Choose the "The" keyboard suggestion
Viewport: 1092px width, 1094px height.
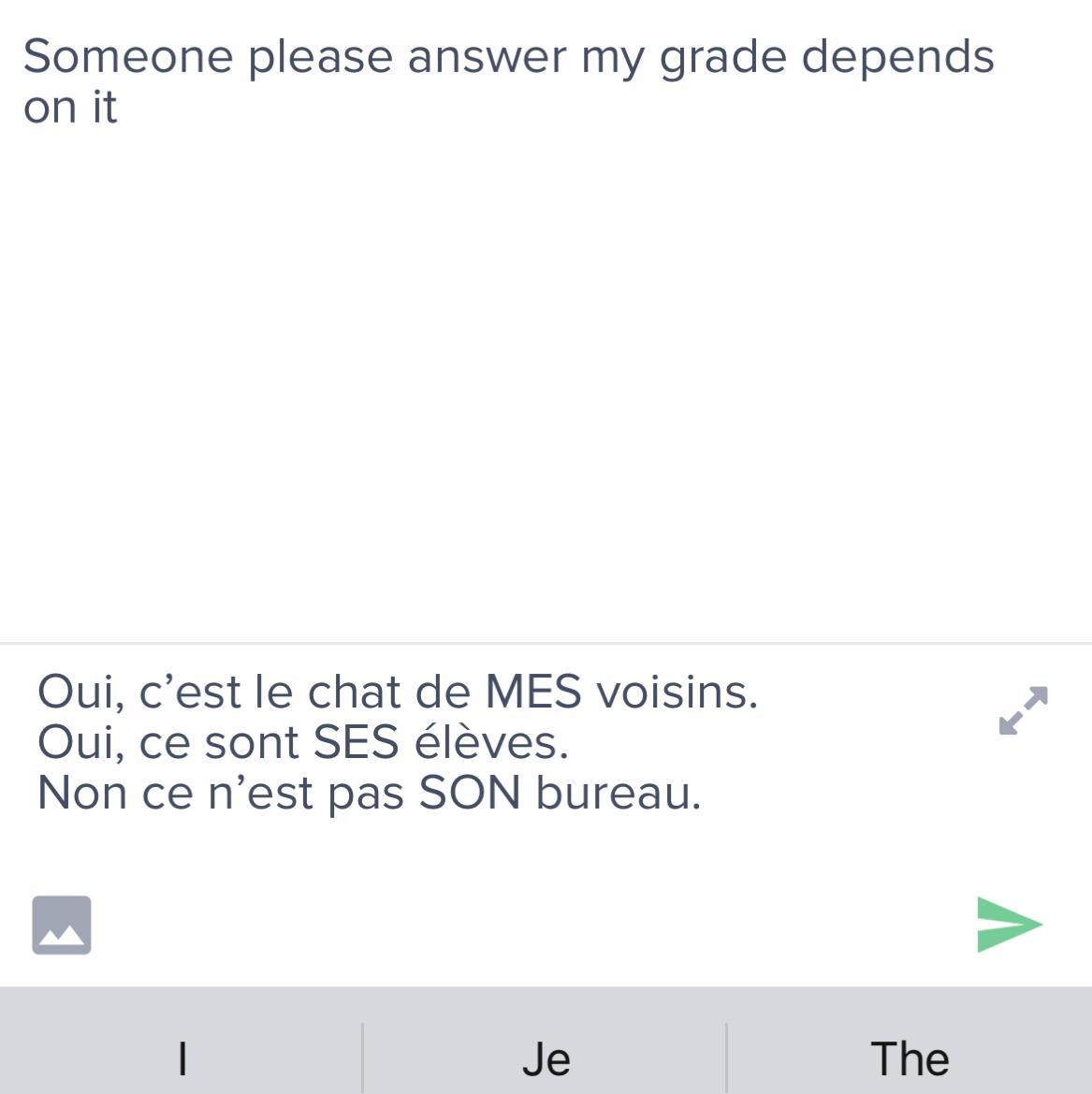coord(910,1058)
